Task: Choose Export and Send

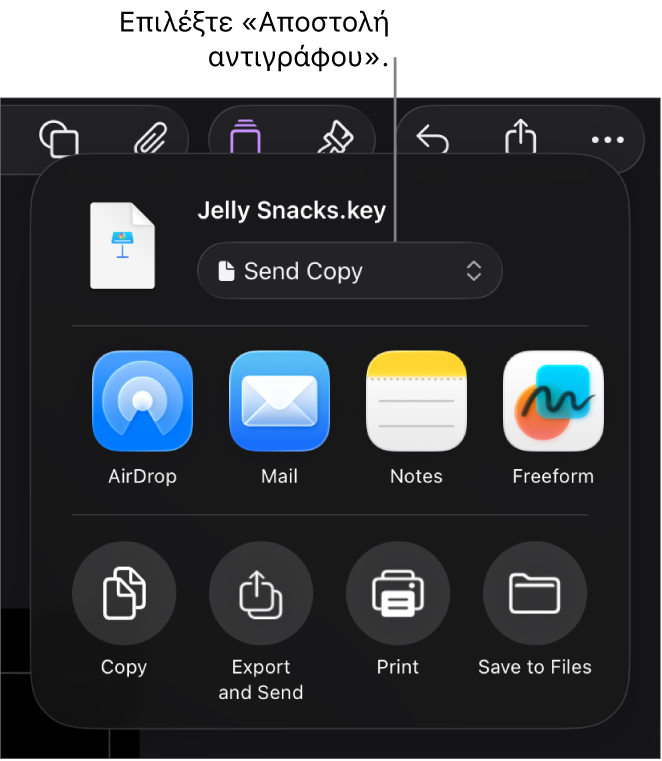Action: tap(261, 594)
